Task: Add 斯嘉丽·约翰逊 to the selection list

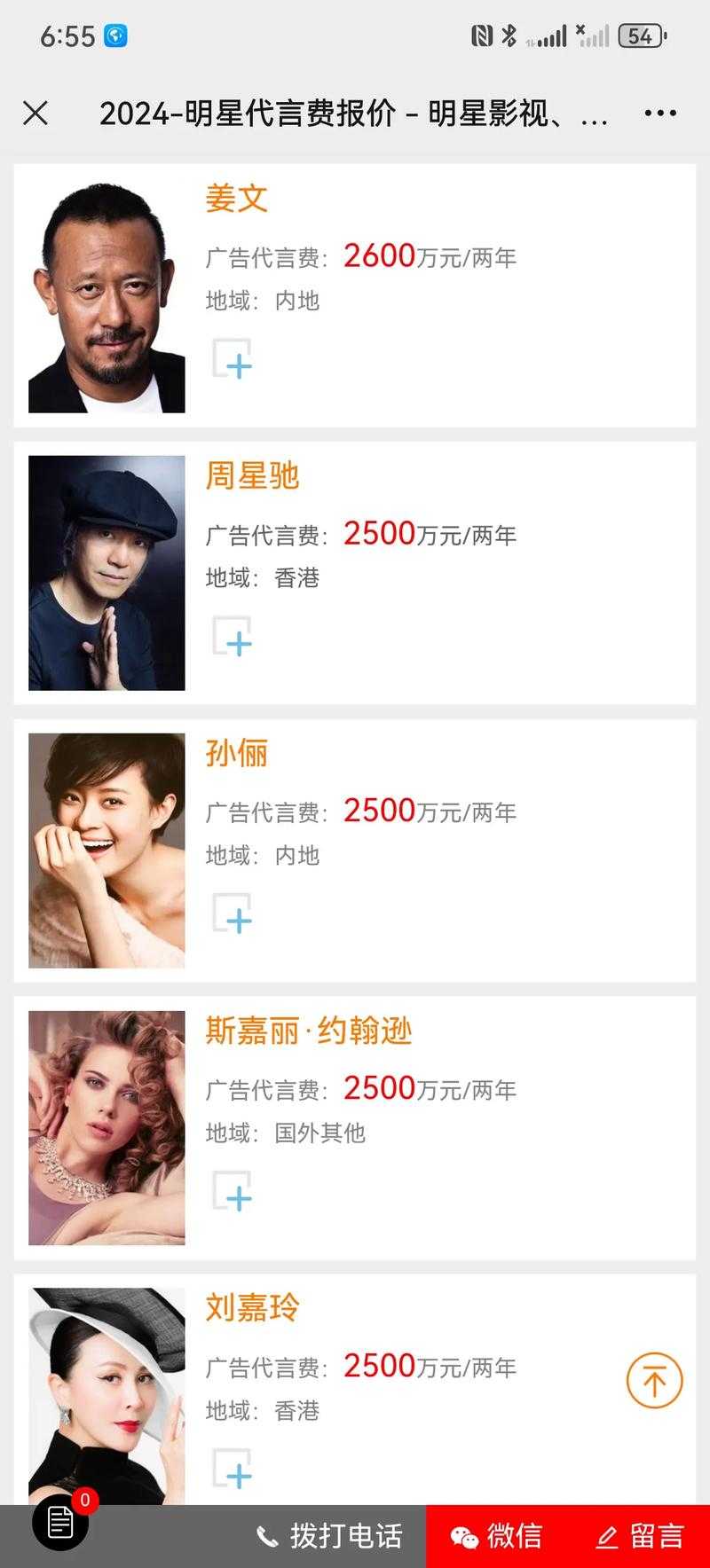Action: coord(233,1191)
